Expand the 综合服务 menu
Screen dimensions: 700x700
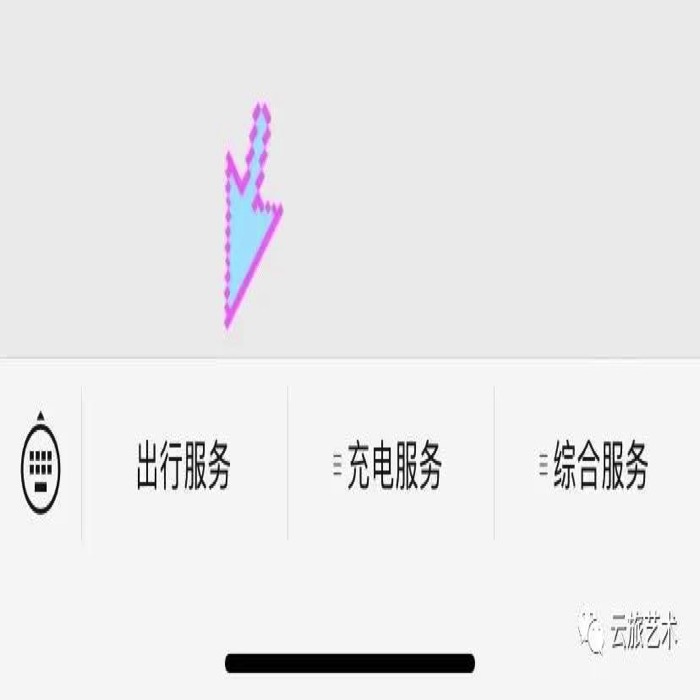(598, 465)
